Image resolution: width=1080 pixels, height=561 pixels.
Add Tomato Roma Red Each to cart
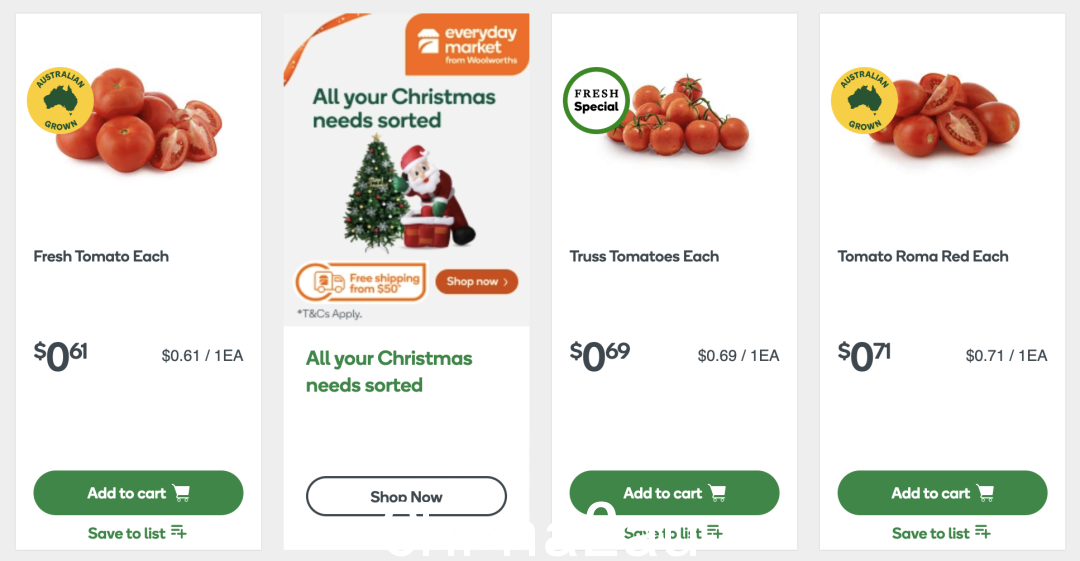click(942, 493)
